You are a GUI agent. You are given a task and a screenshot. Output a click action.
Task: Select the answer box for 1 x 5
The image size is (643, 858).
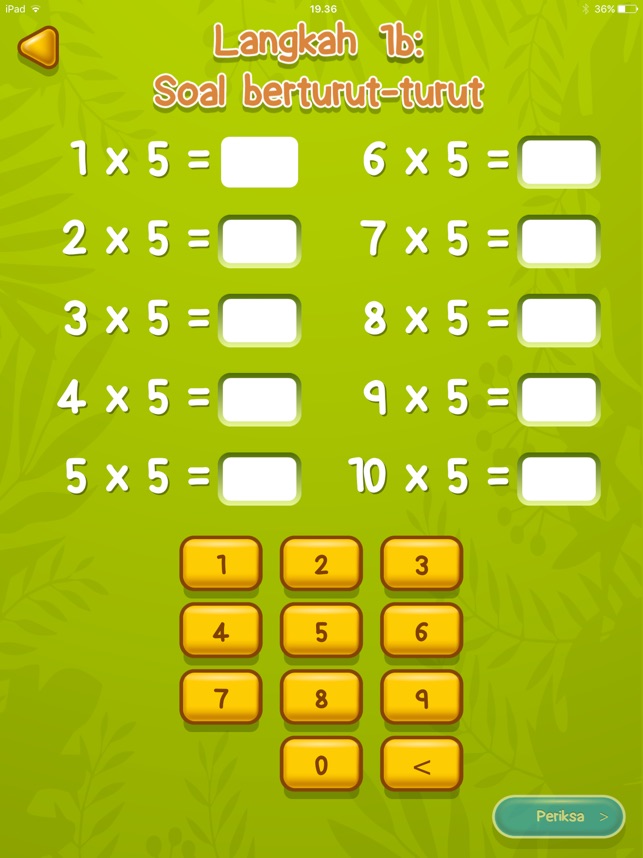[x=259, y=163]
